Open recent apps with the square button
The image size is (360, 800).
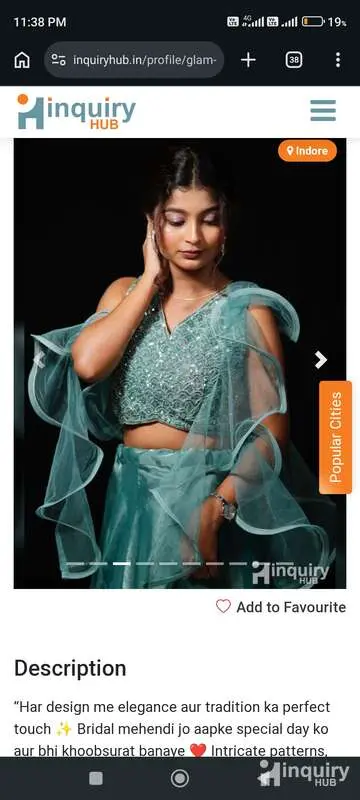point(96,778)
